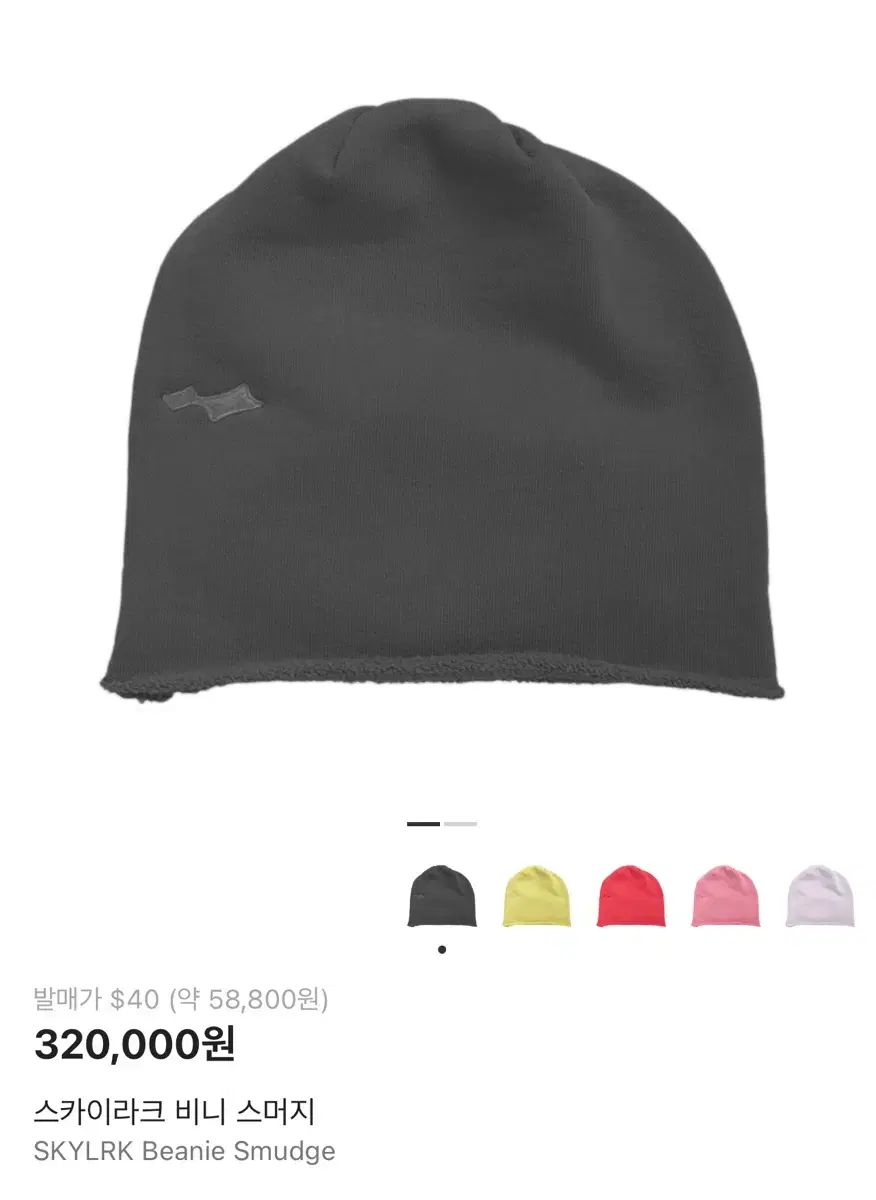Pick the white beanie variant
This screenshot has width=876, height=1200.
(820, 896)
